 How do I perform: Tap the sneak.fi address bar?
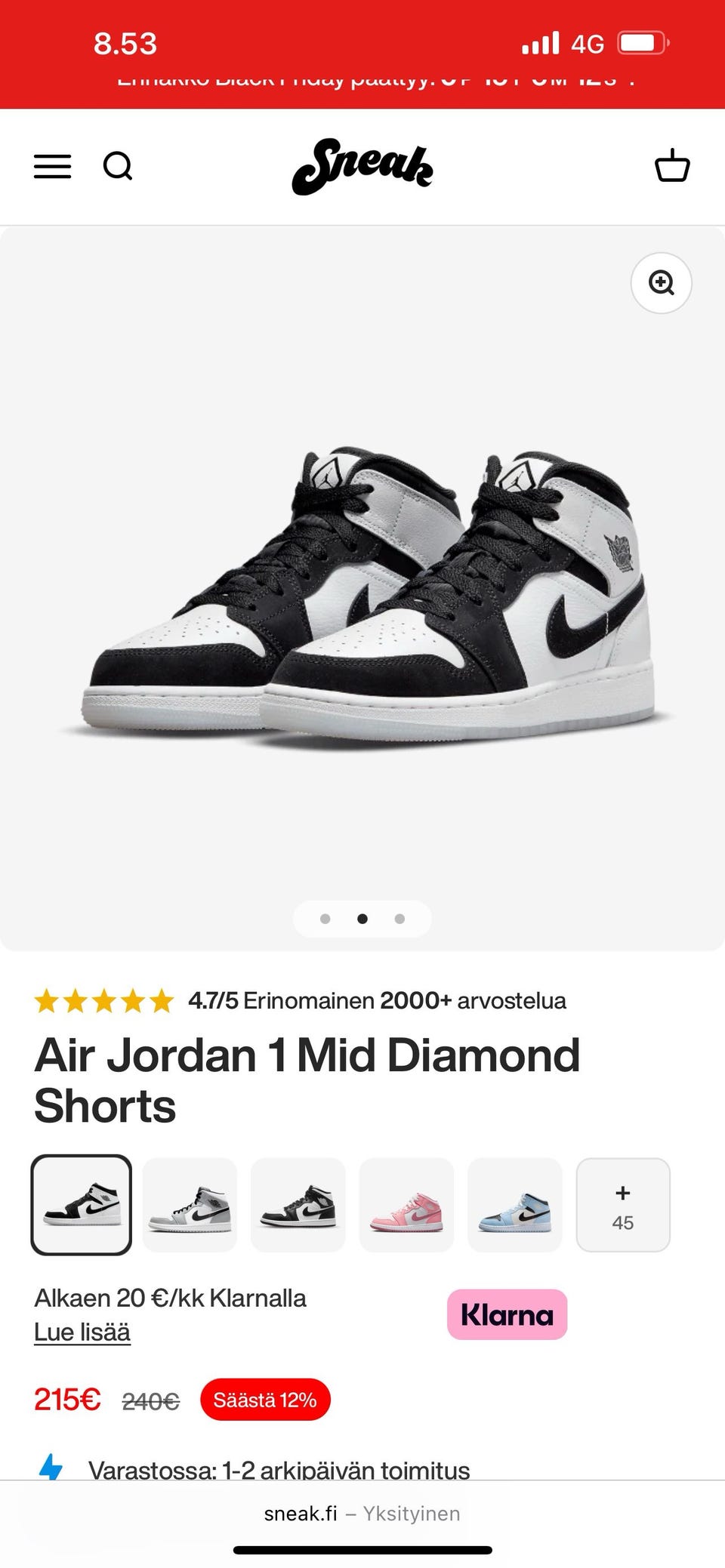click(x=362, y=1514)
